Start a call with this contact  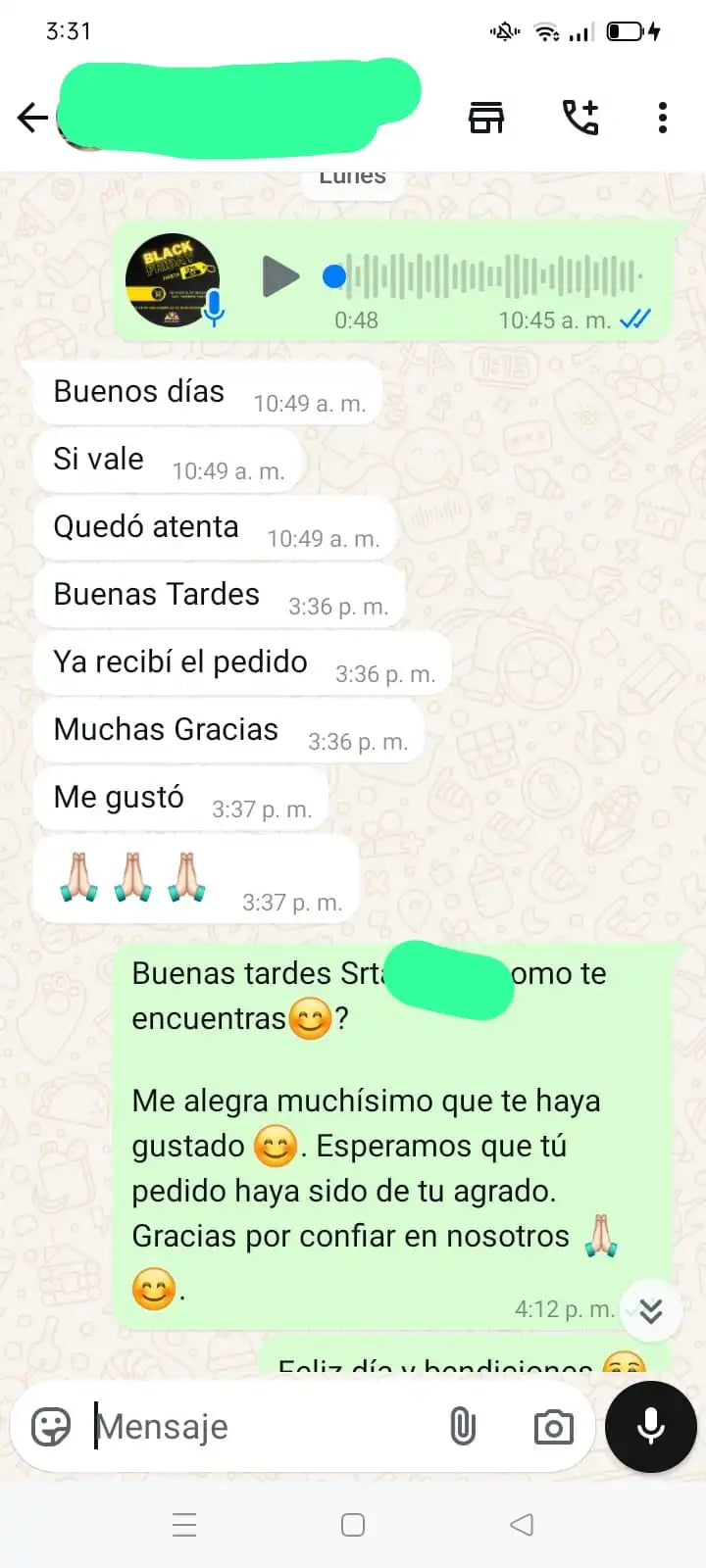pyautogui.click(x=580, y=118)
